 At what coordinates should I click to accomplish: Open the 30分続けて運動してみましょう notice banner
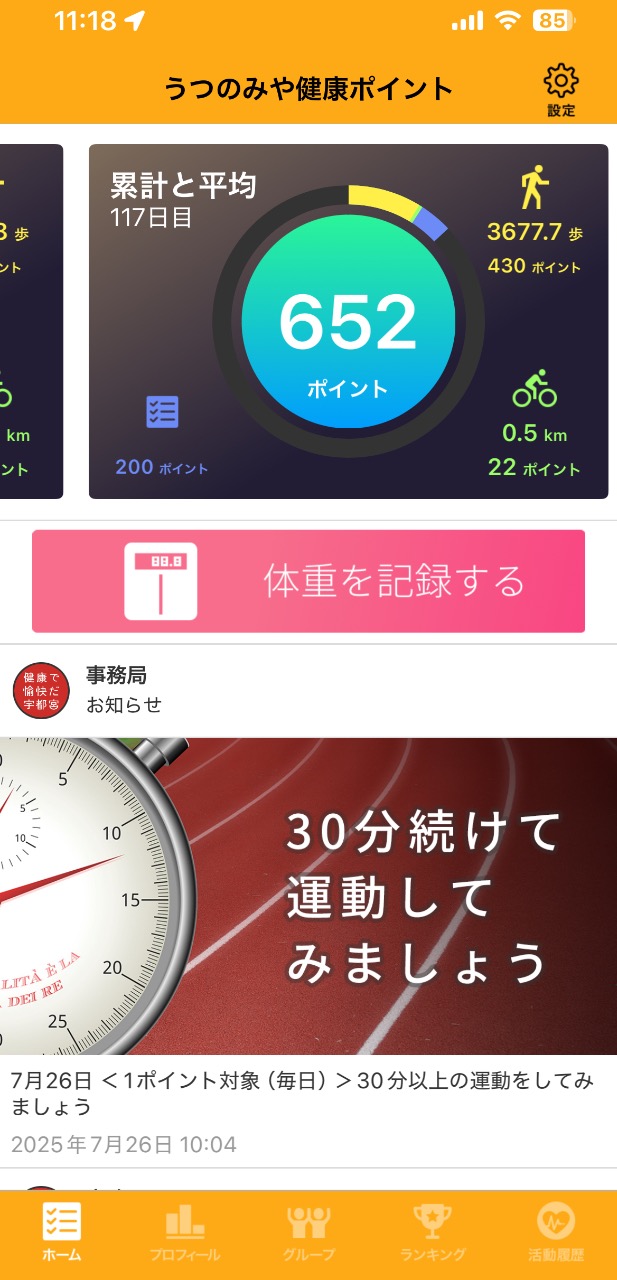coord(308,896)
